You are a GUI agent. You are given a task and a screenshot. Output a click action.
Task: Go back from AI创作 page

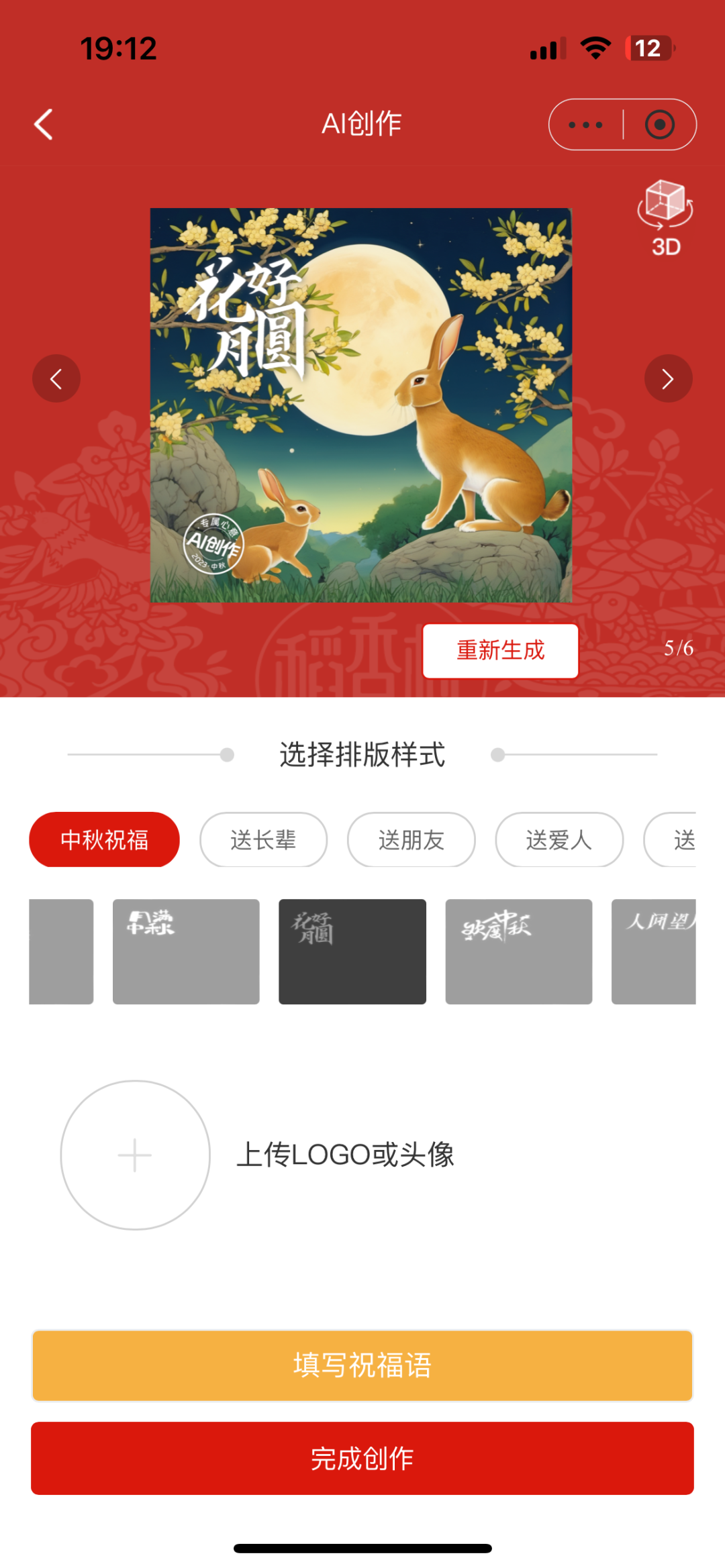[44, 125]
